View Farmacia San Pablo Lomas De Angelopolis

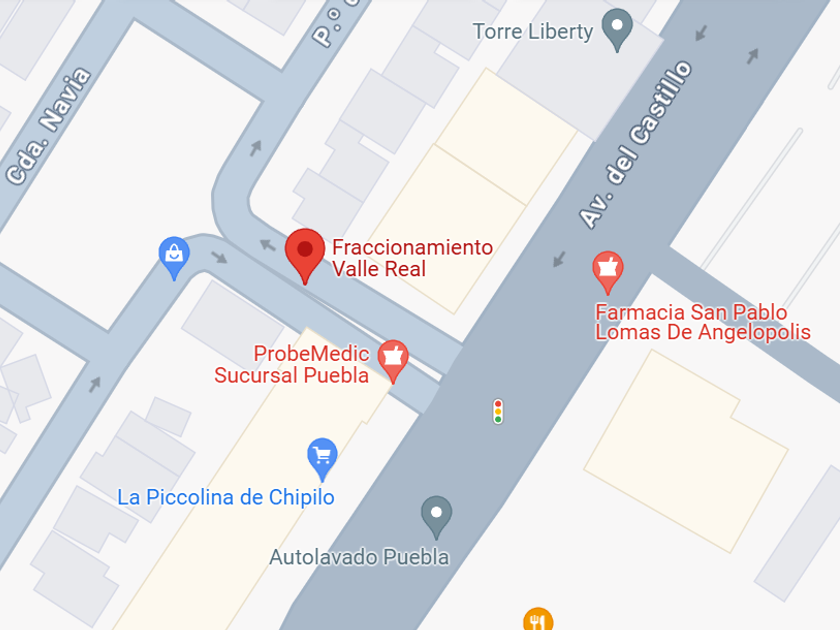[x=608, y=272]
